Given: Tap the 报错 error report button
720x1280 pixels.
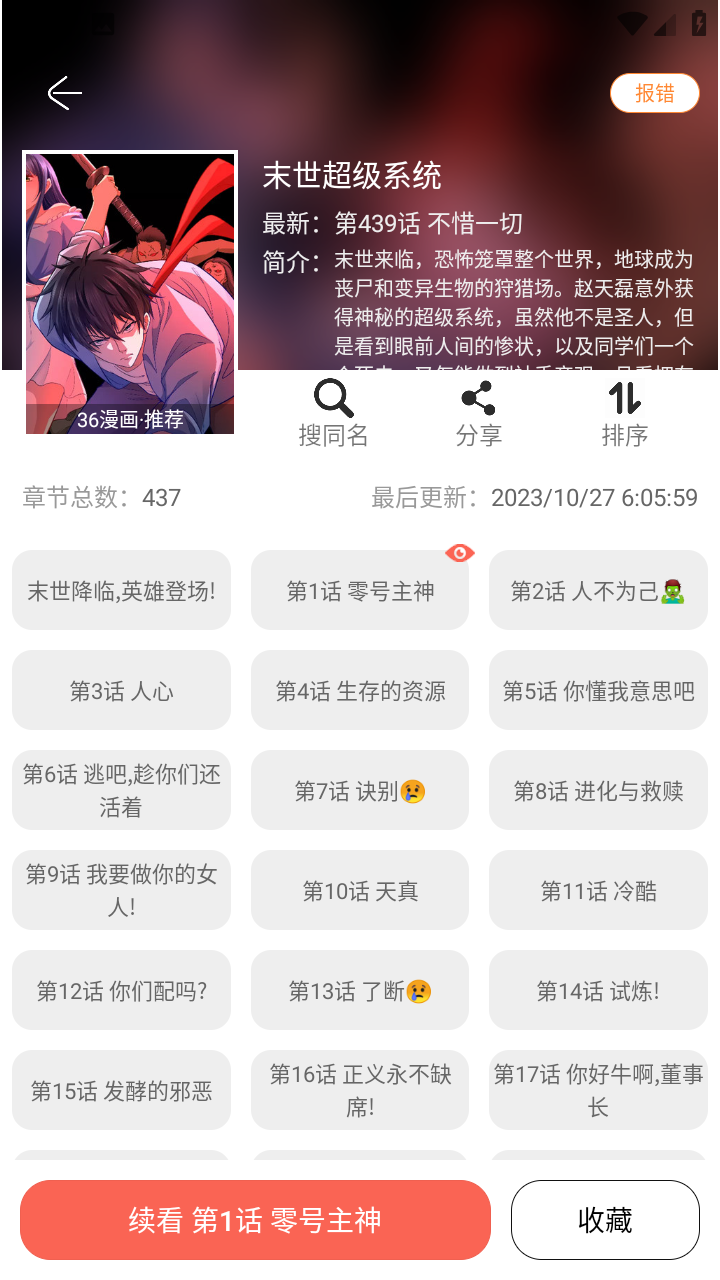Looking at the screenshot, I should click(655, 92).
